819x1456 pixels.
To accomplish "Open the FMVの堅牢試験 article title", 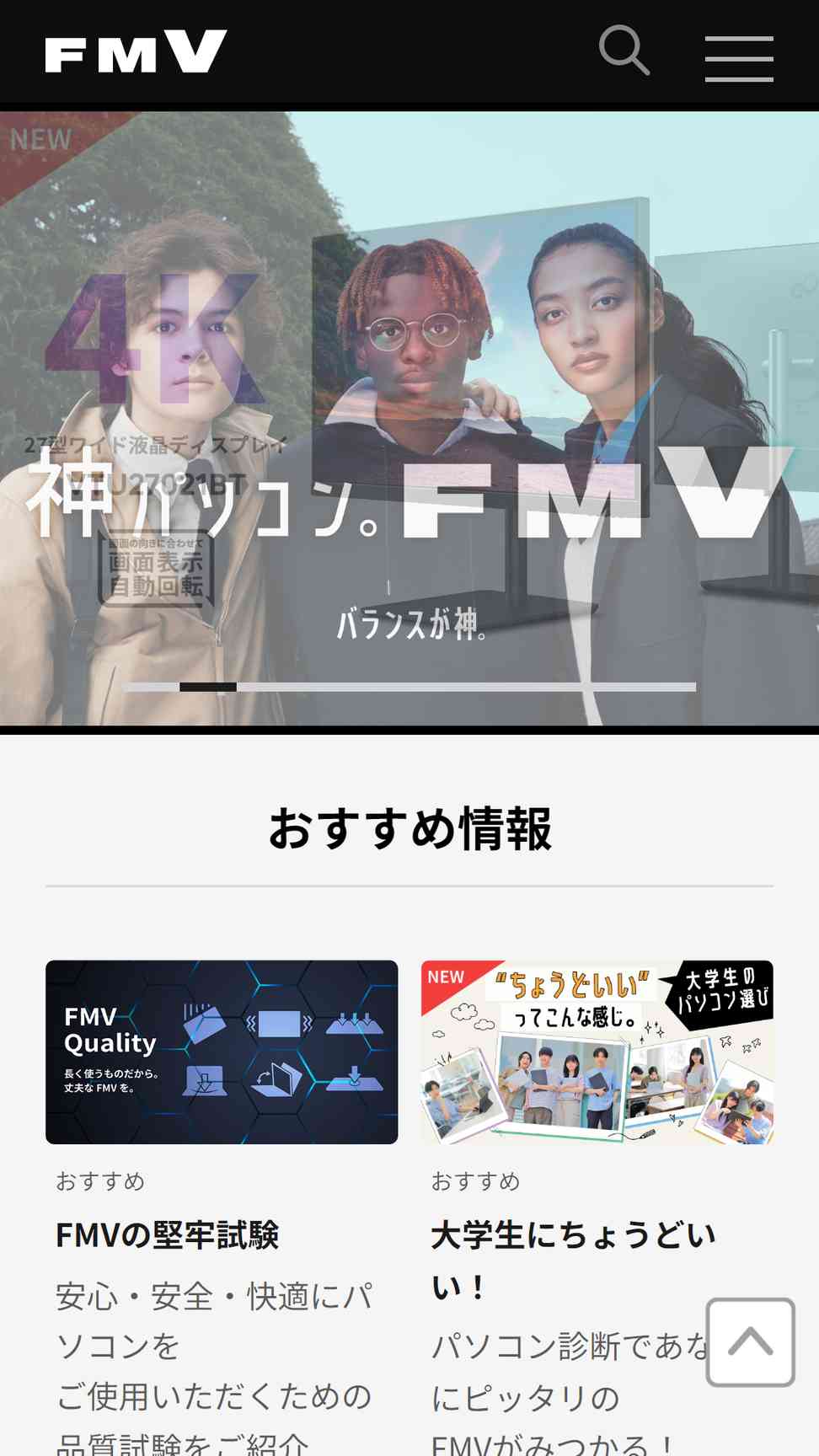I will pos(168,1235).
